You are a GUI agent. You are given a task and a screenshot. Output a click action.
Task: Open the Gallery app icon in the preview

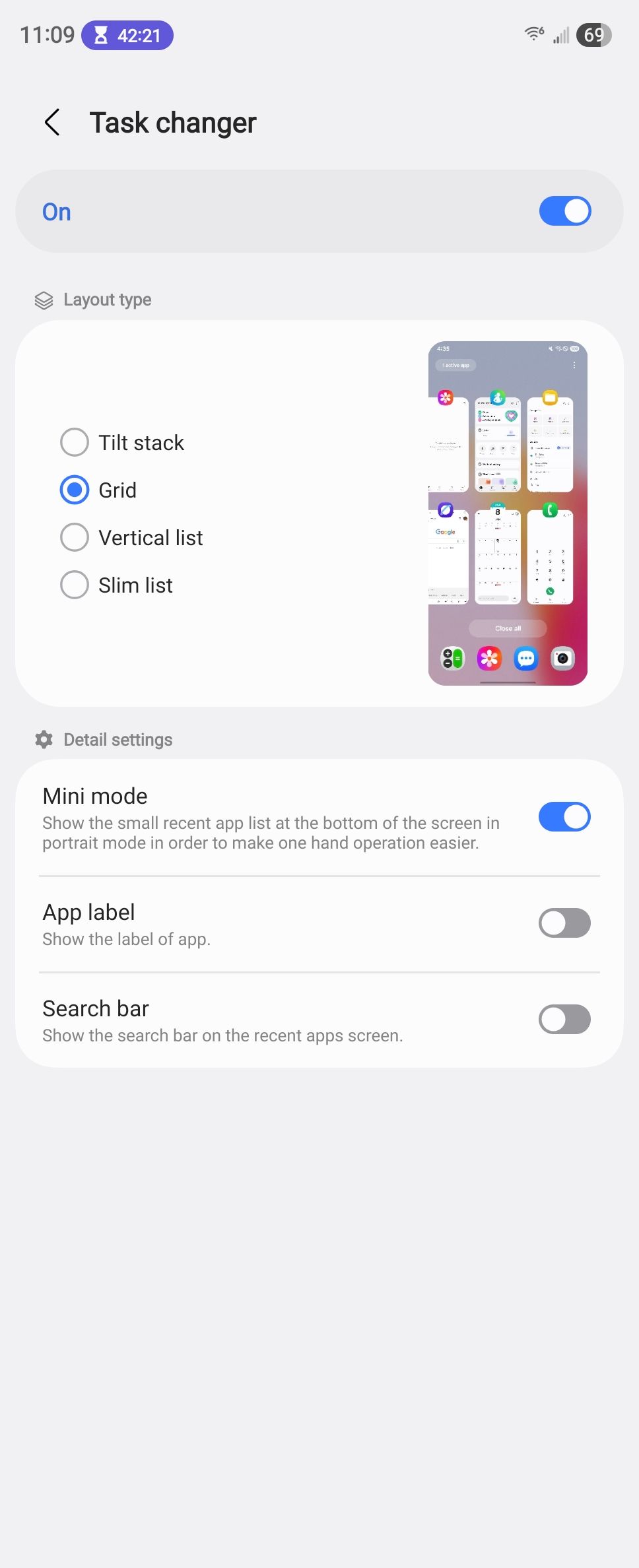click(445, 397)
